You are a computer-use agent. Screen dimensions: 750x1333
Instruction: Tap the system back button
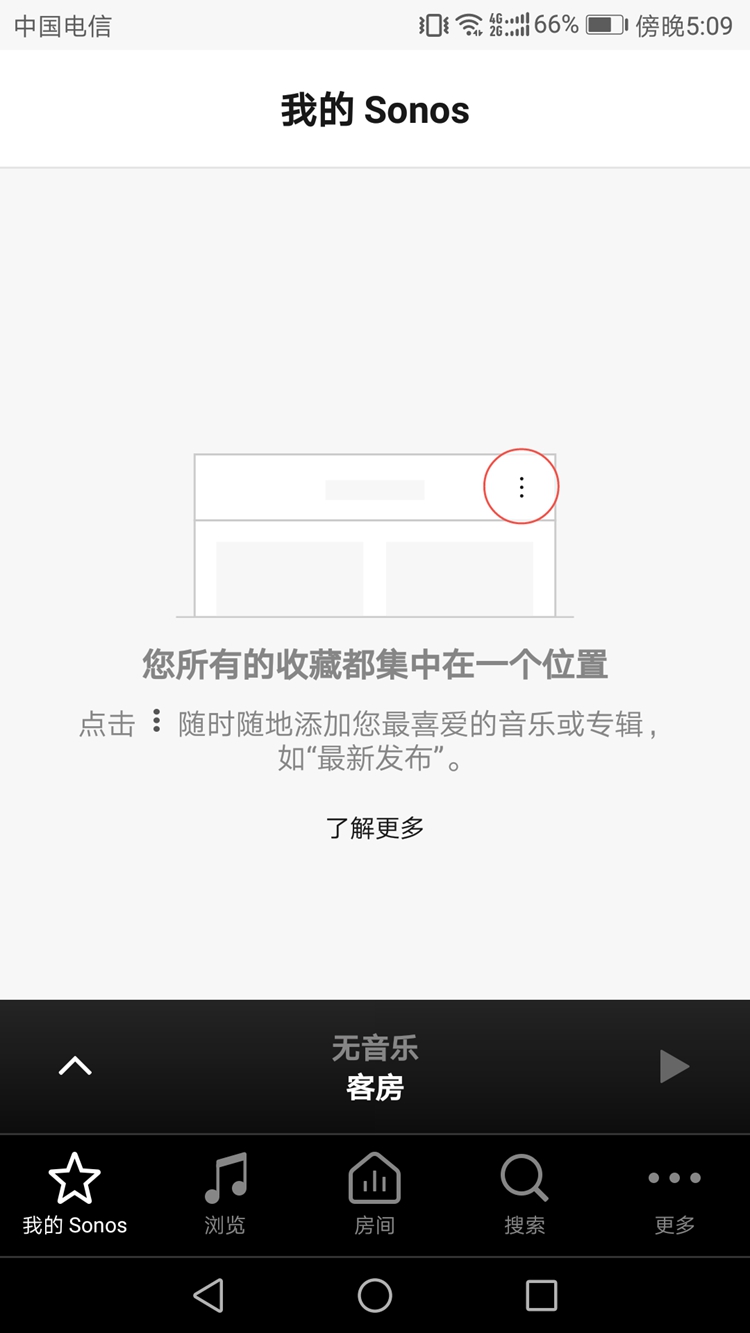[x=208, y=1296]
